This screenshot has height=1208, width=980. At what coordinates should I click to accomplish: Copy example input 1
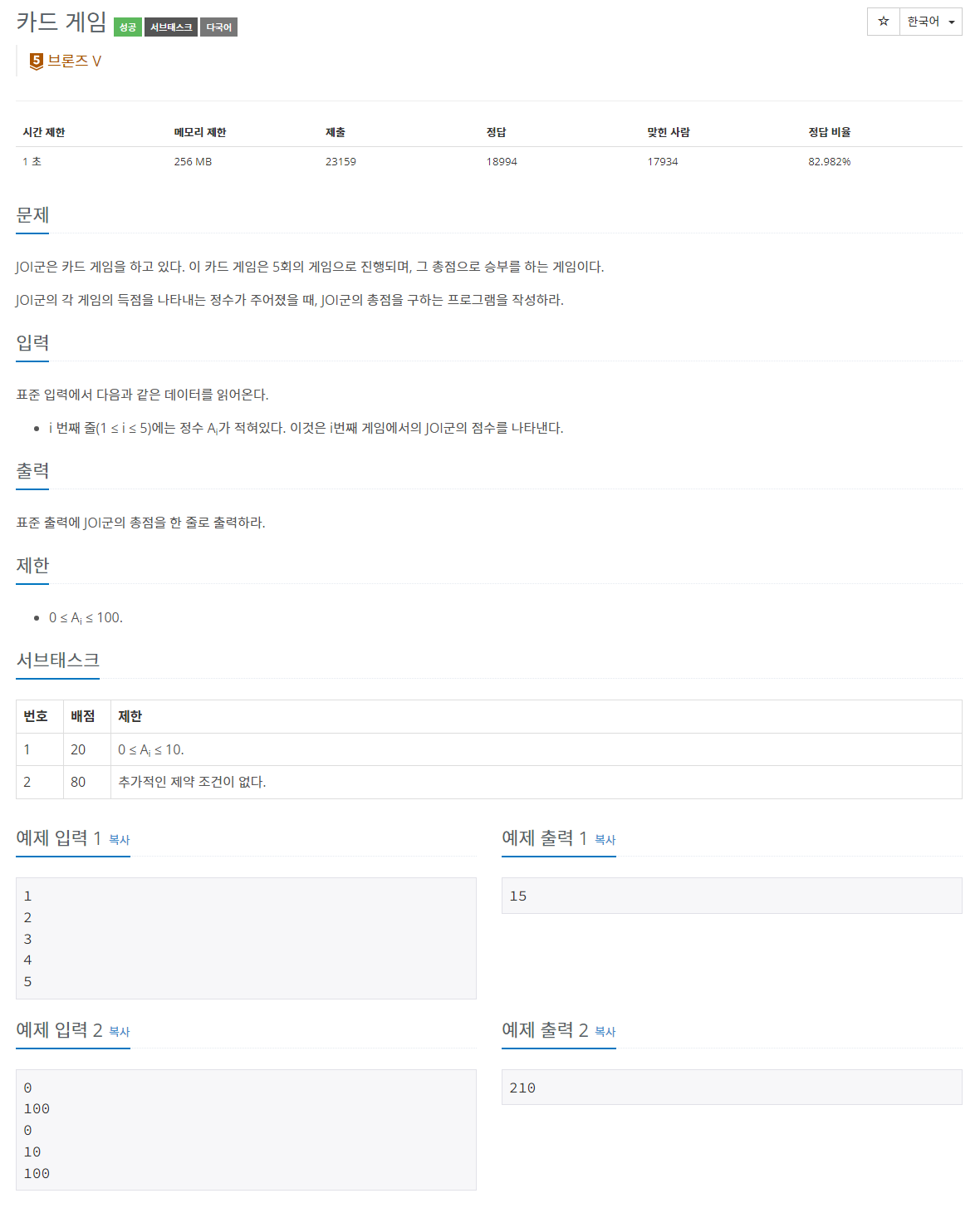(x=120, y=840)
